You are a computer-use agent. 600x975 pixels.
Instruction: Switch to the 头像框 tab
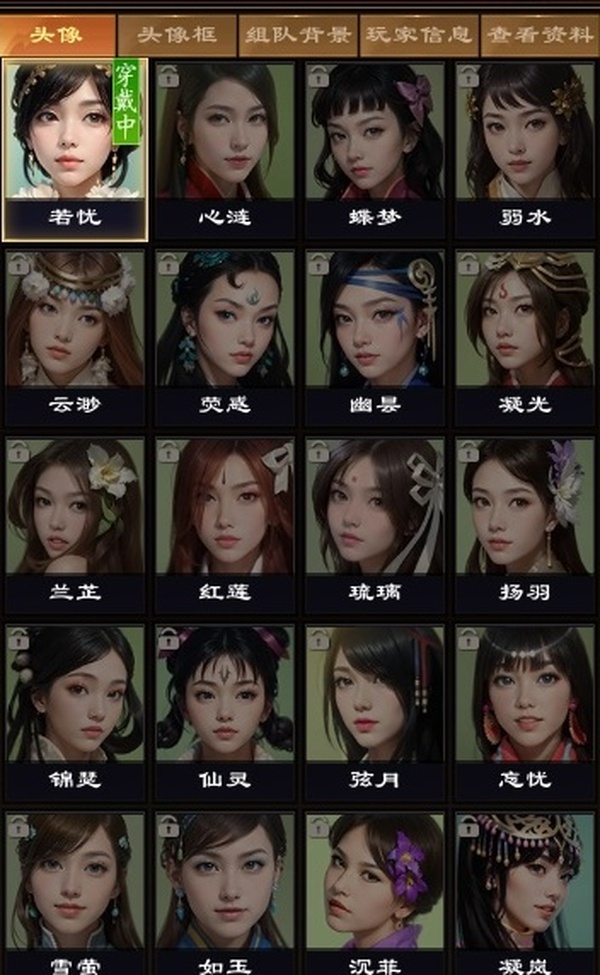(177, 35)
